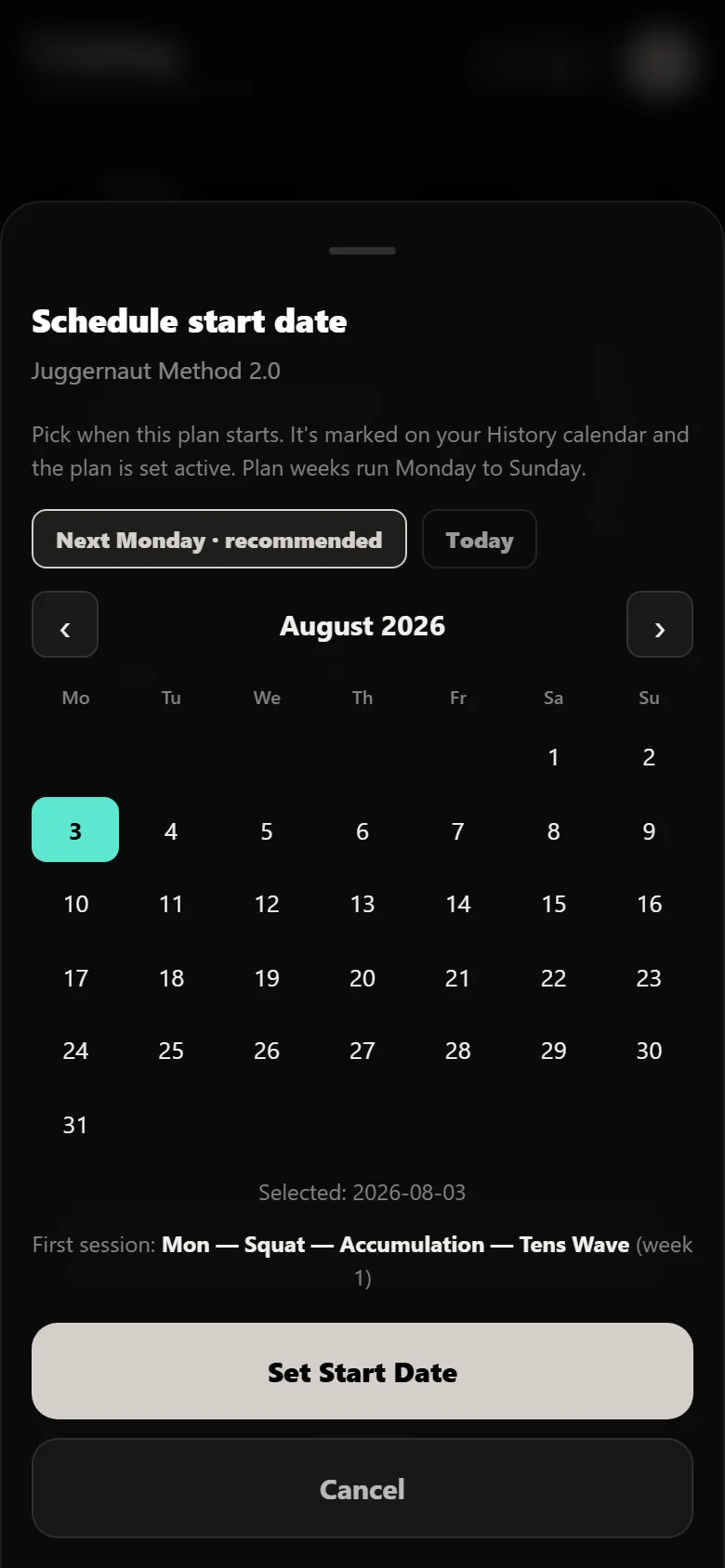Pick August 20 on the calendar
The height and width of the screenshot is (1568, 725).
point(362,977)
